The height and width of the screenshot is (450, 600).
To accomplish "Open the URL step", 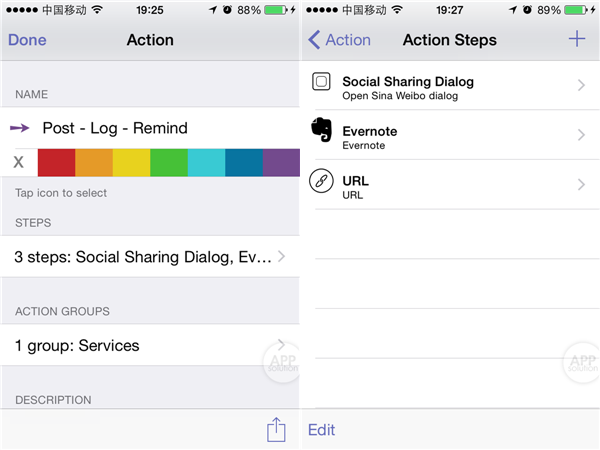I will tap(450, 185).
